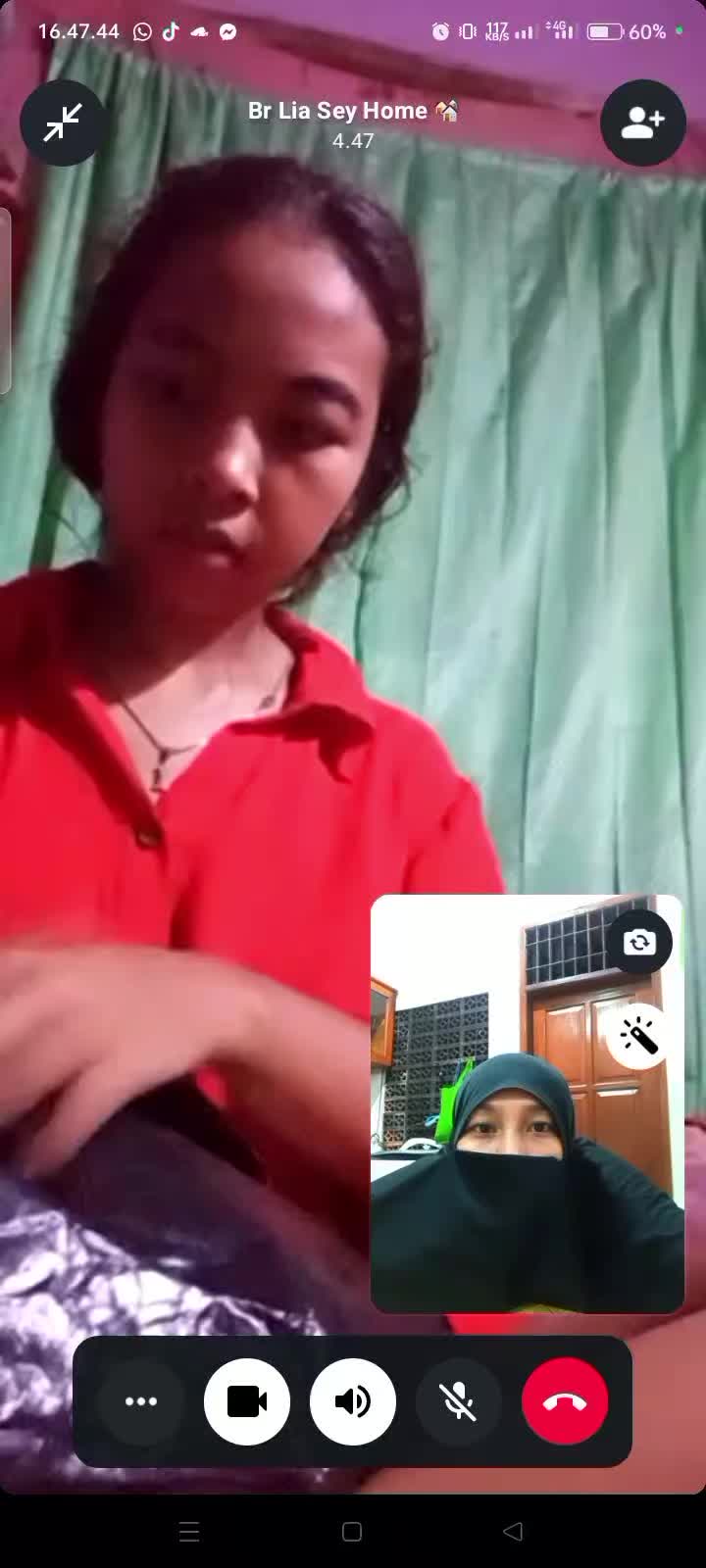
Task: Turn off the video camera
Action: click(x=247, y=1401)
